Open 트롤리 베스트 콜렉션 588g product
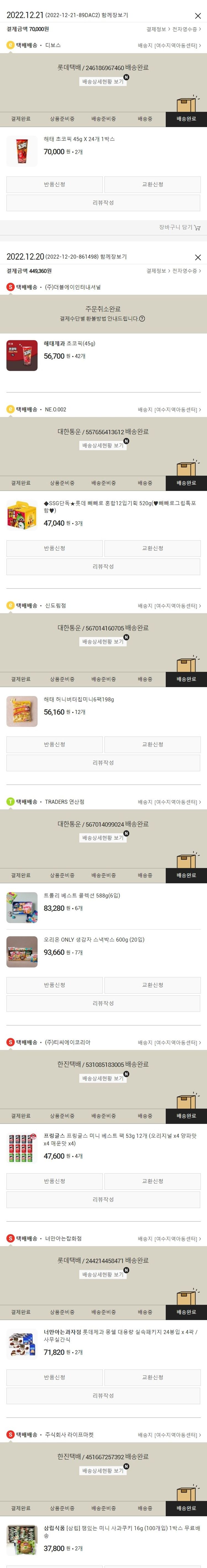The width and height of the screenshot is (207, 1568). (x=82, y=895)
